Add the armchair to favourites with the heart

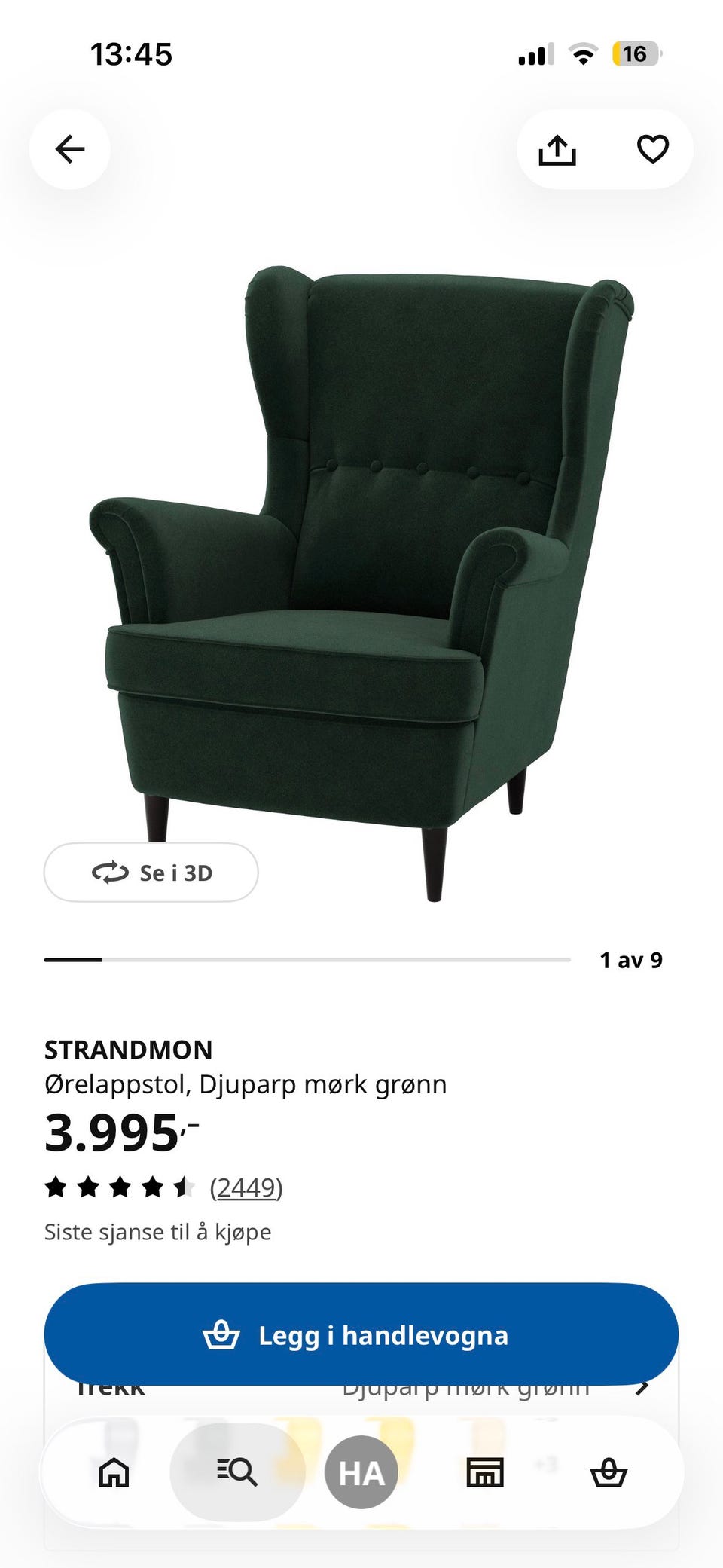pyautogui.click(x=652, y=149)
